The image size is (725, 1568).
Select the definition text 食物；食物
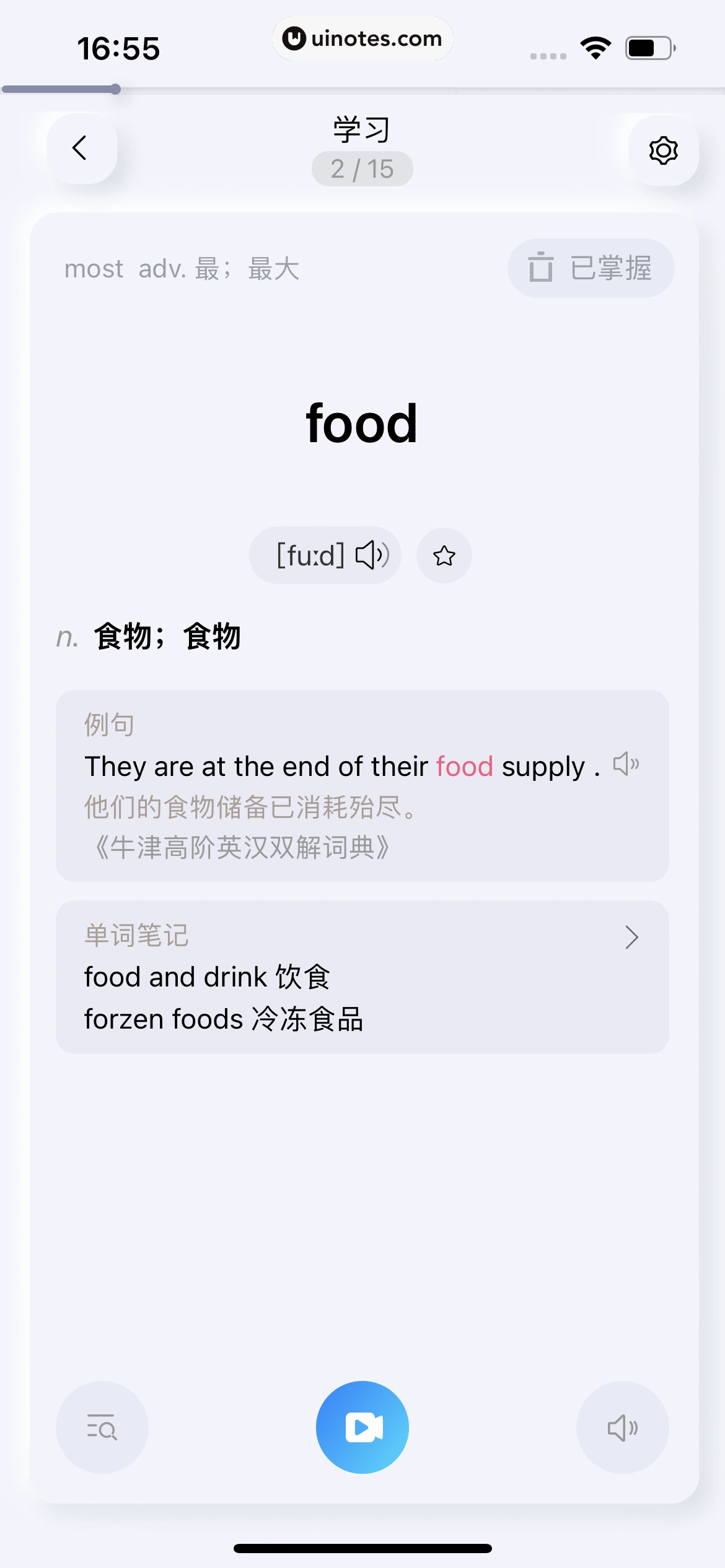coord(167,635)
